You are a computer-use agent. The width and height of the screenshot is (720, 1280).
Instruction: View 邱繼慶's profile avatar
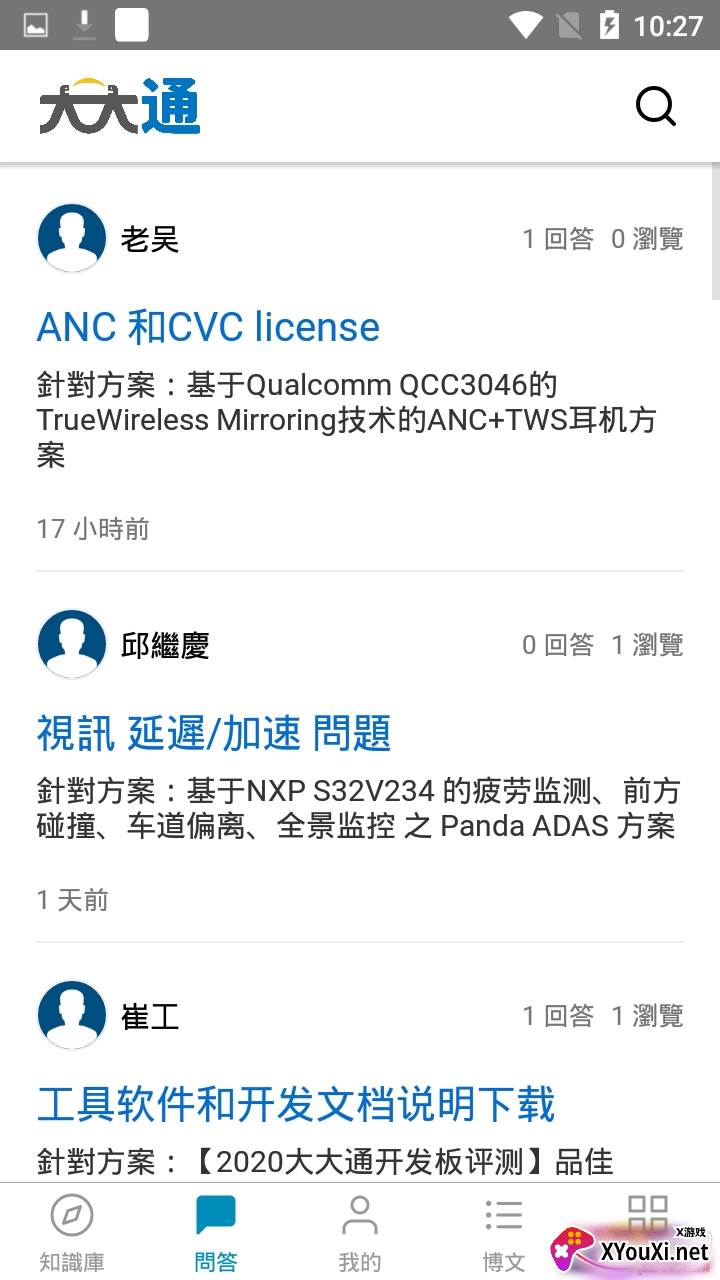(x=72, y=644)
